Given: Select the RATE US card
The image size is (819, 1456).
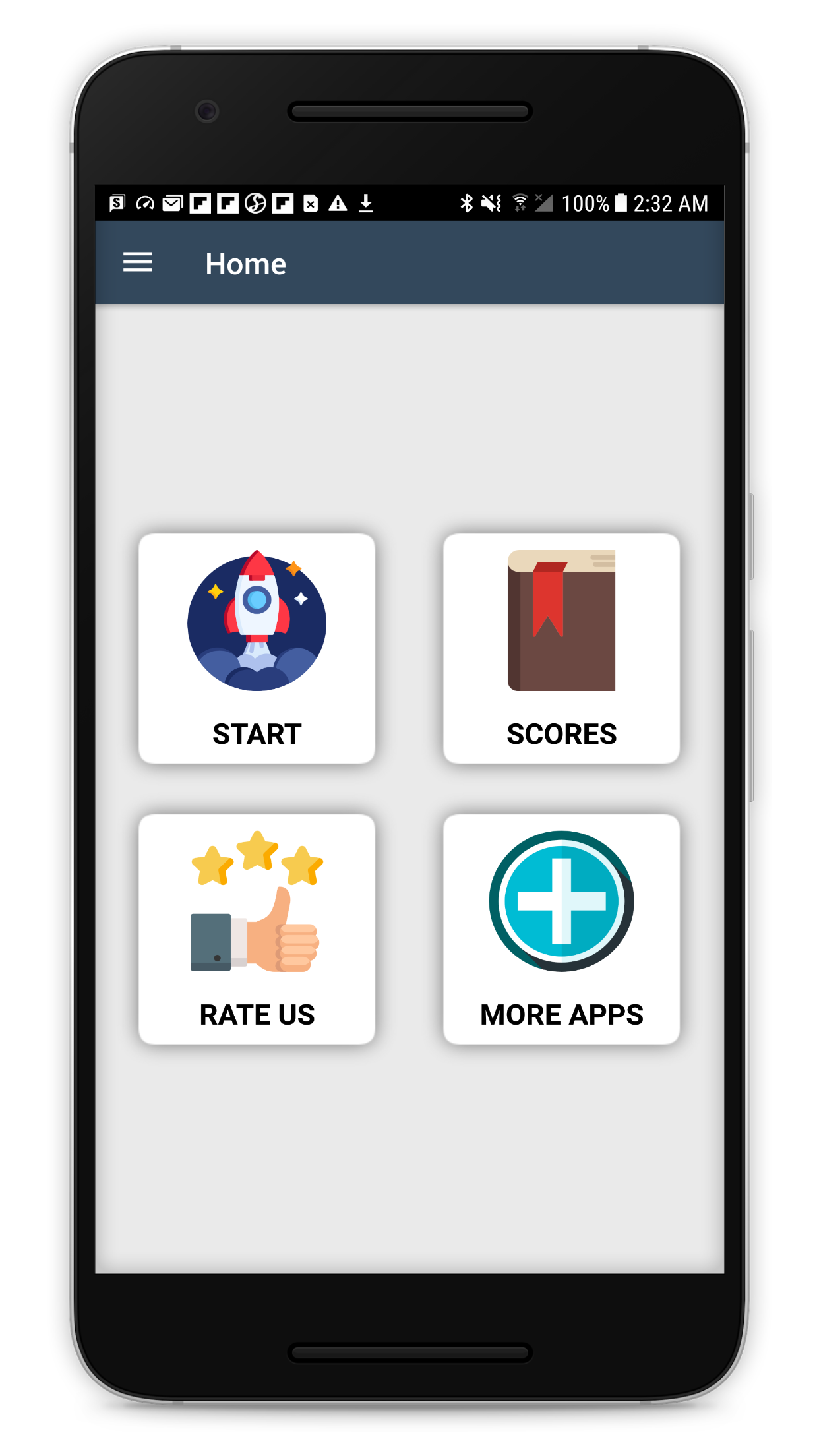Looking at the screenshot, I should pos(257,928).
